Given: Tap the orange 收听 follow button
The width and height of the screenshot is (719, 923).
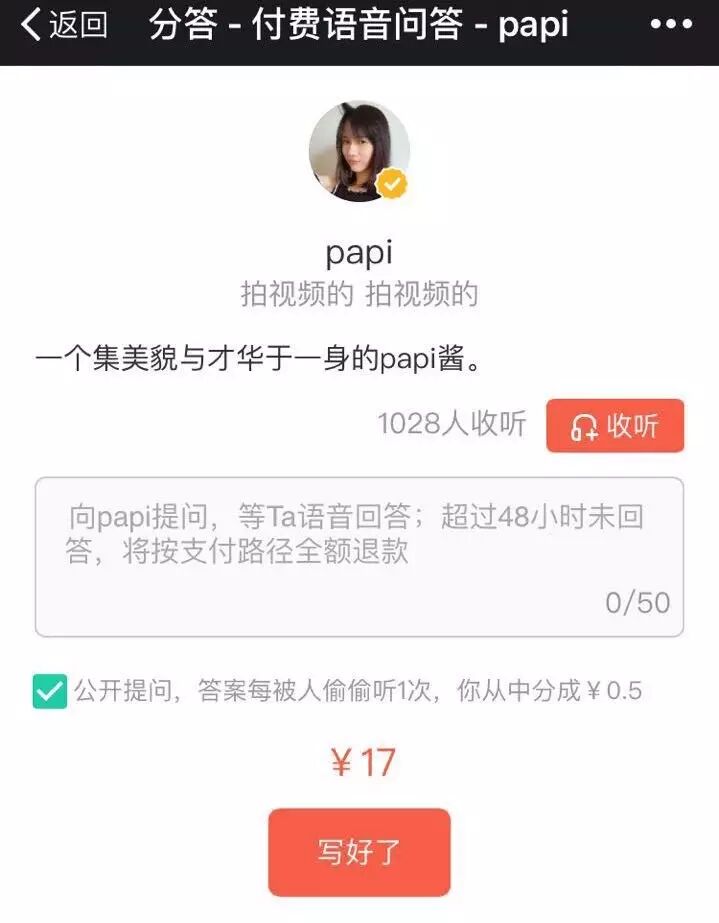Looking at the screenshot, I should 615,426.
